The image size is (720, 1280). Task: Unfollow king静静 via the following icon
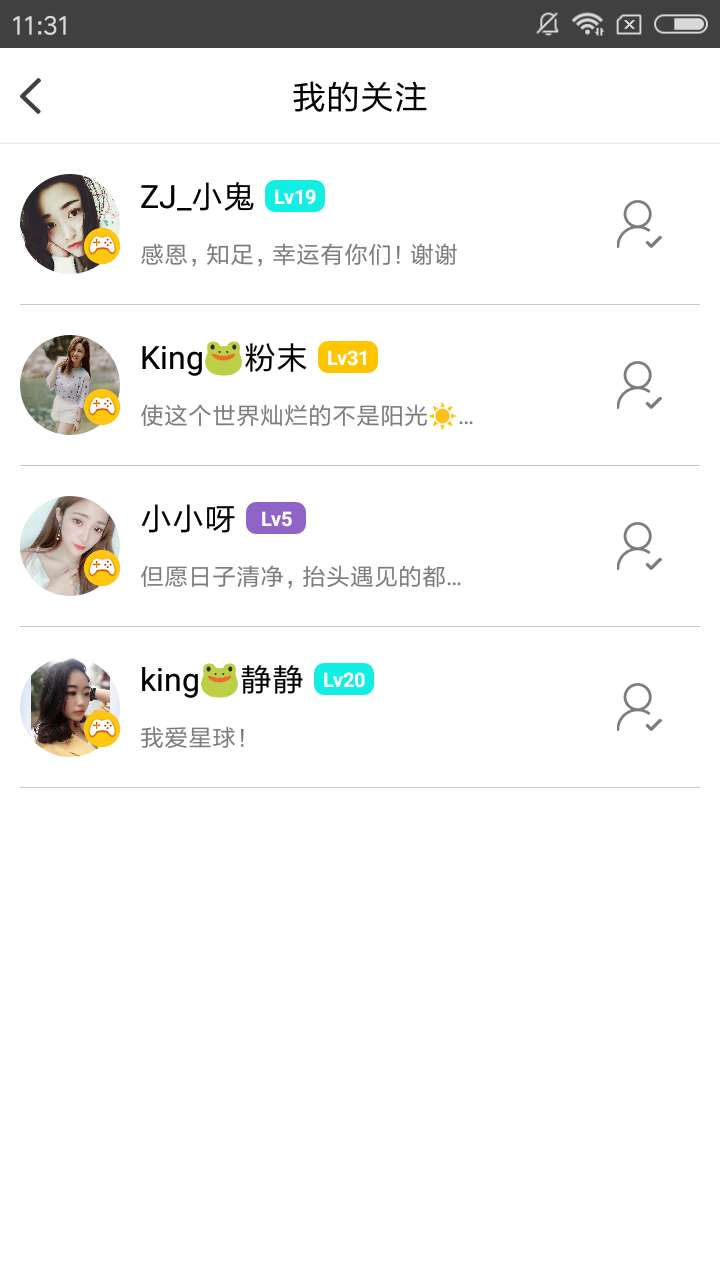pos(639,708)
